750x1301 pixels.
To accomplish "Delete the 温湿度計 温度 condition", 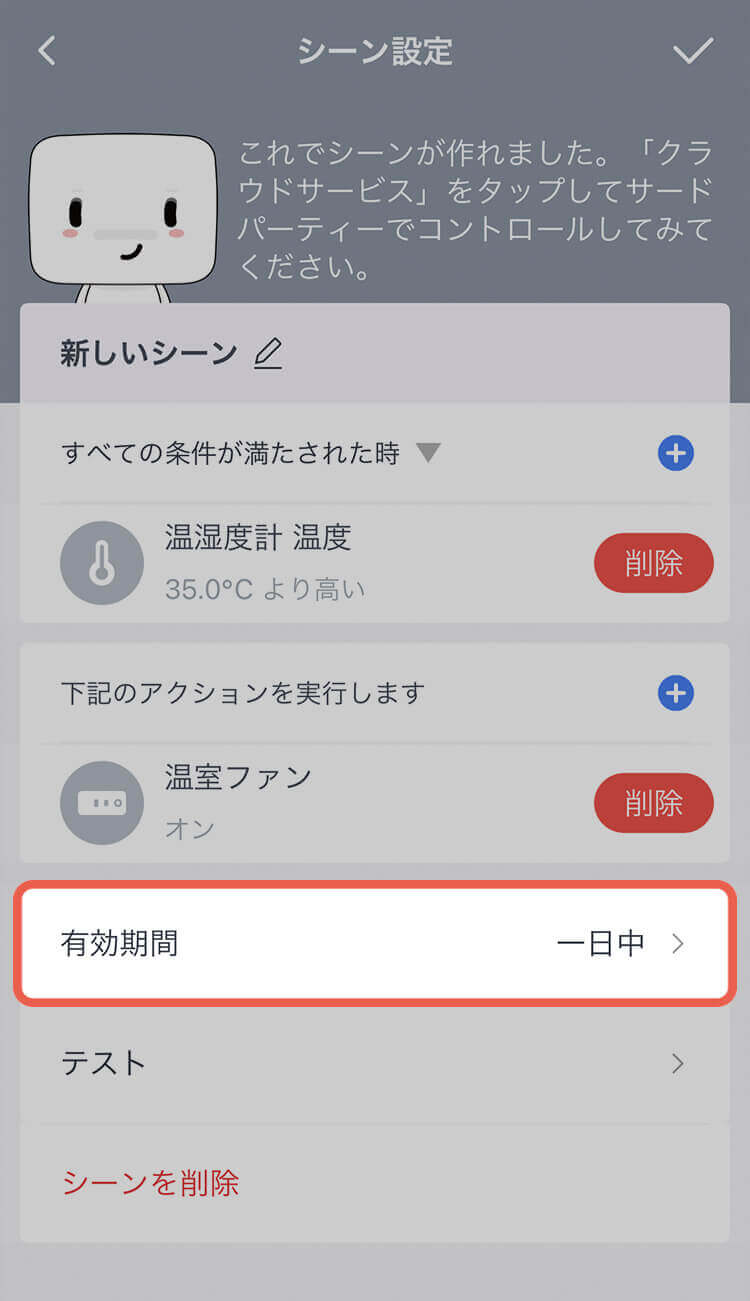I will [654, 563].
